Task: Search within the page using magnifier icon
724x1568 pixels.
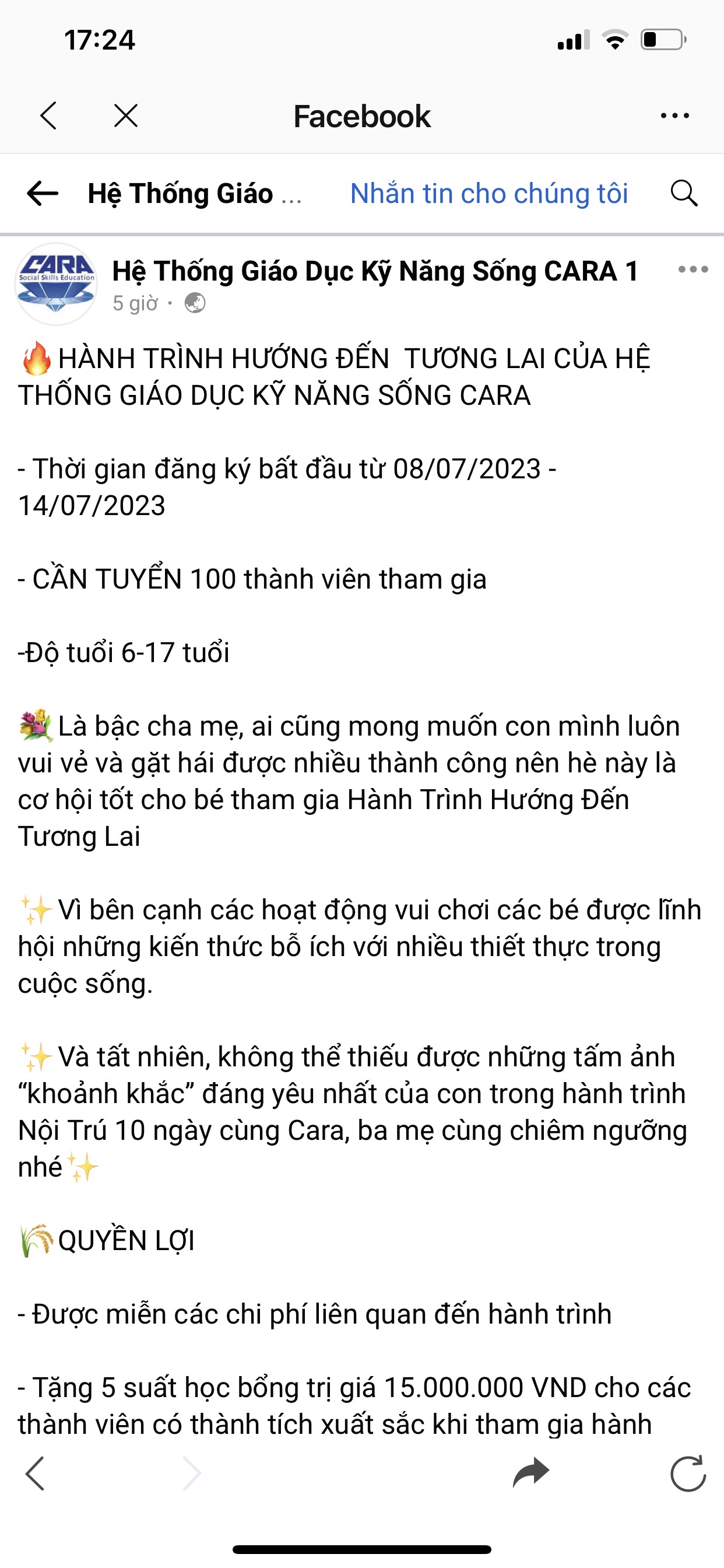Action: (684, 194)
